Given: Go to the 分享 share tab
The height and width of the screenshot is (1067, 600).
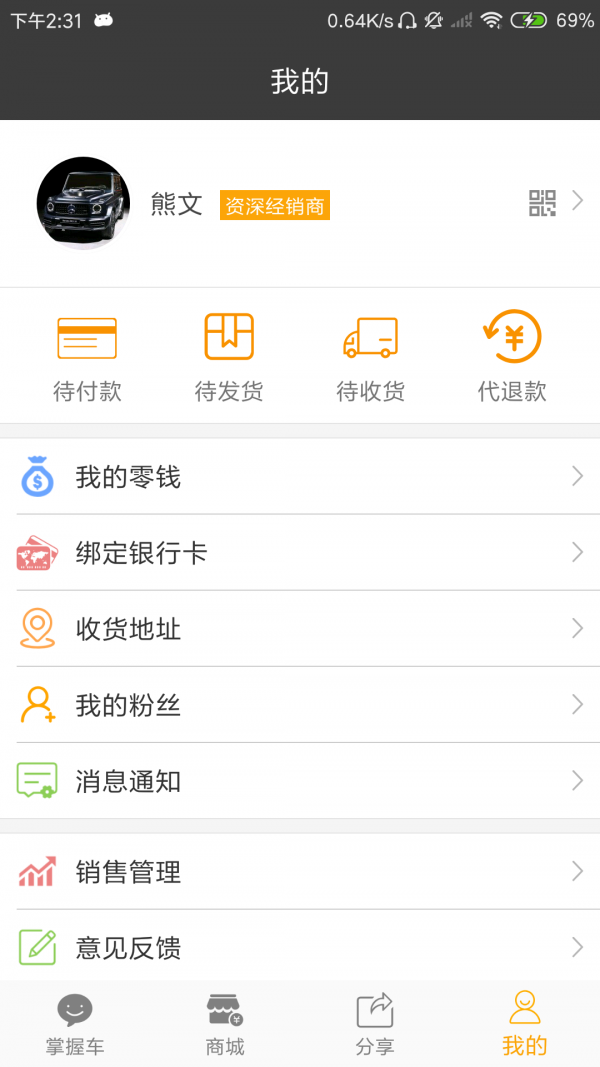Looking at the screenshot, I should [x=375, y=1024].
